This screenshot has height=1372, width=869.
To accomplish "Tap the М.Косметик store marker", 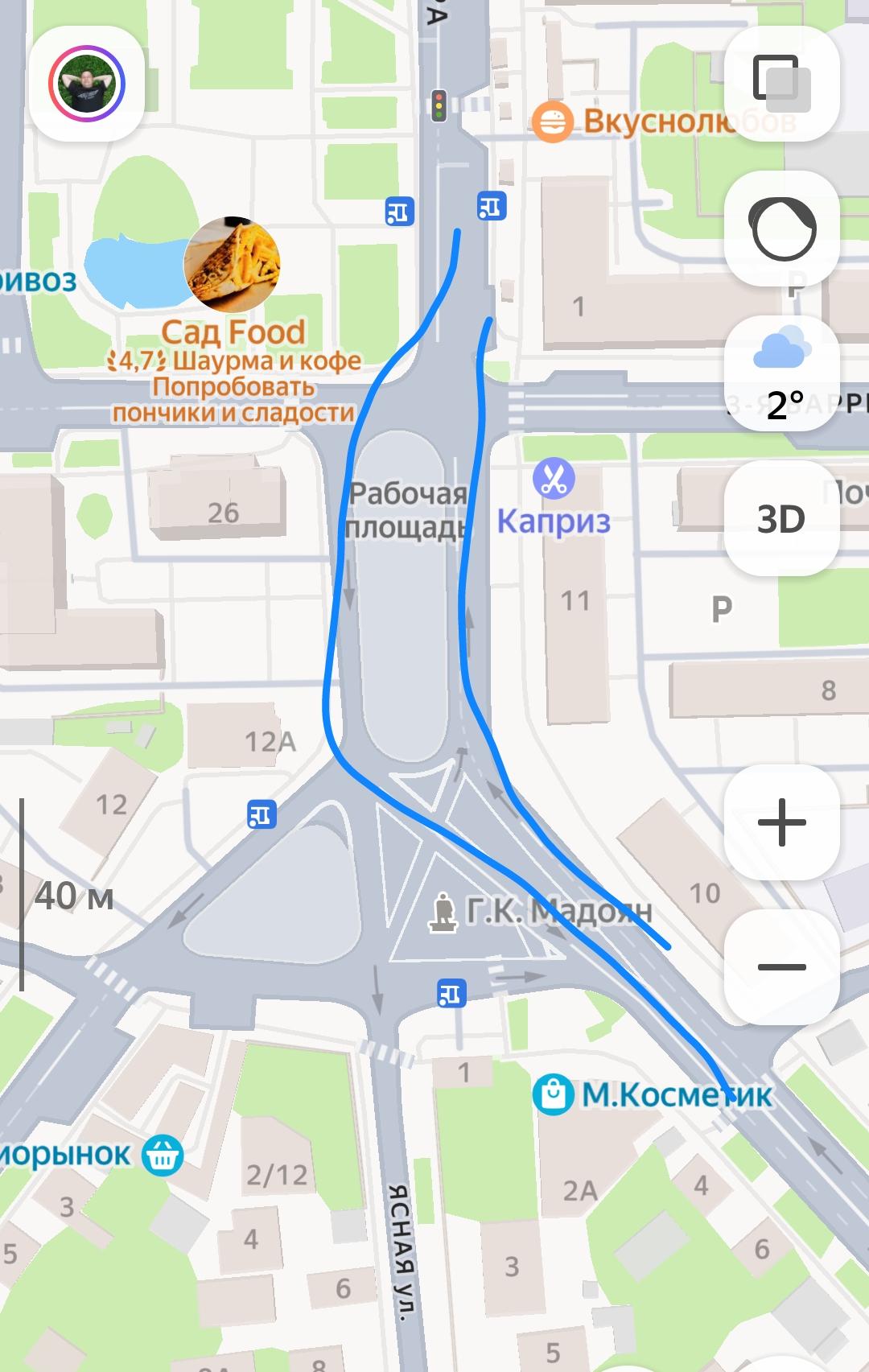I will tap(554, 1094).
